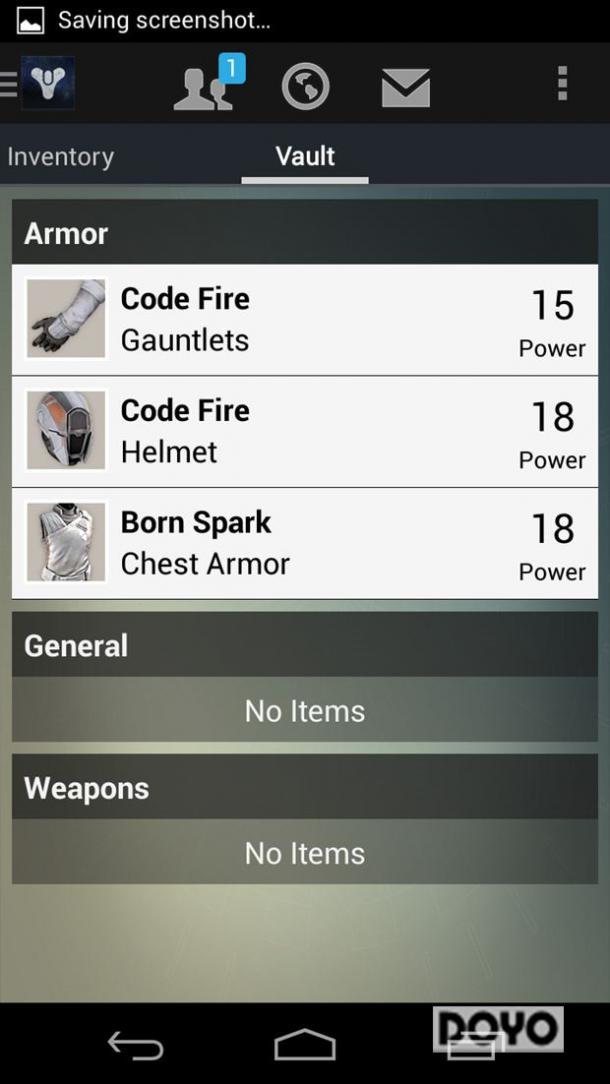Go back using system back button

[x=135, y=1046]
